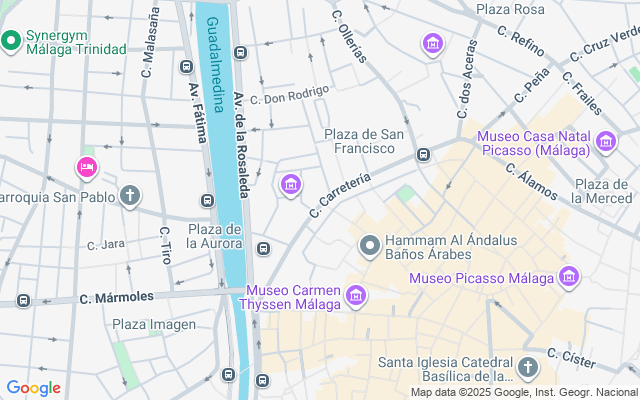
Task: Open the pink hotel marker
Action: (87, 166)
